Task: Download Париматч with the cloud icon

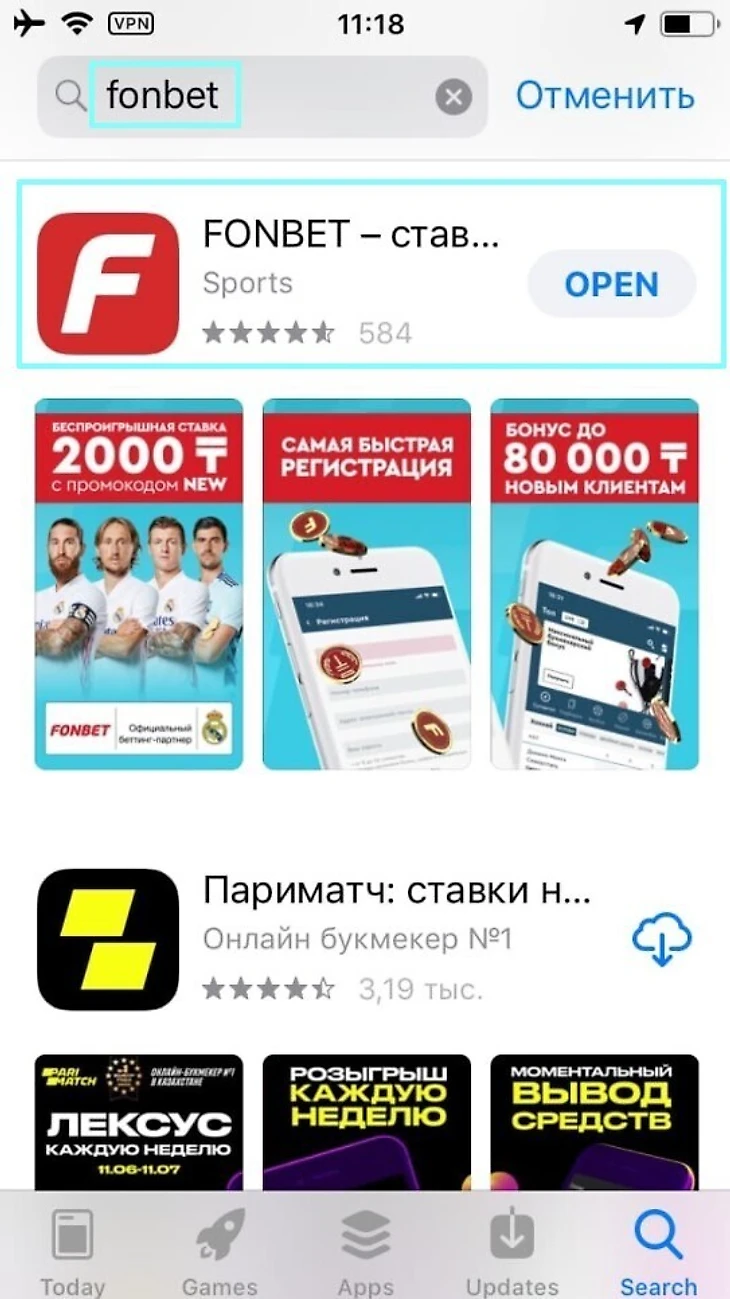Action: [x=661, y=938]
